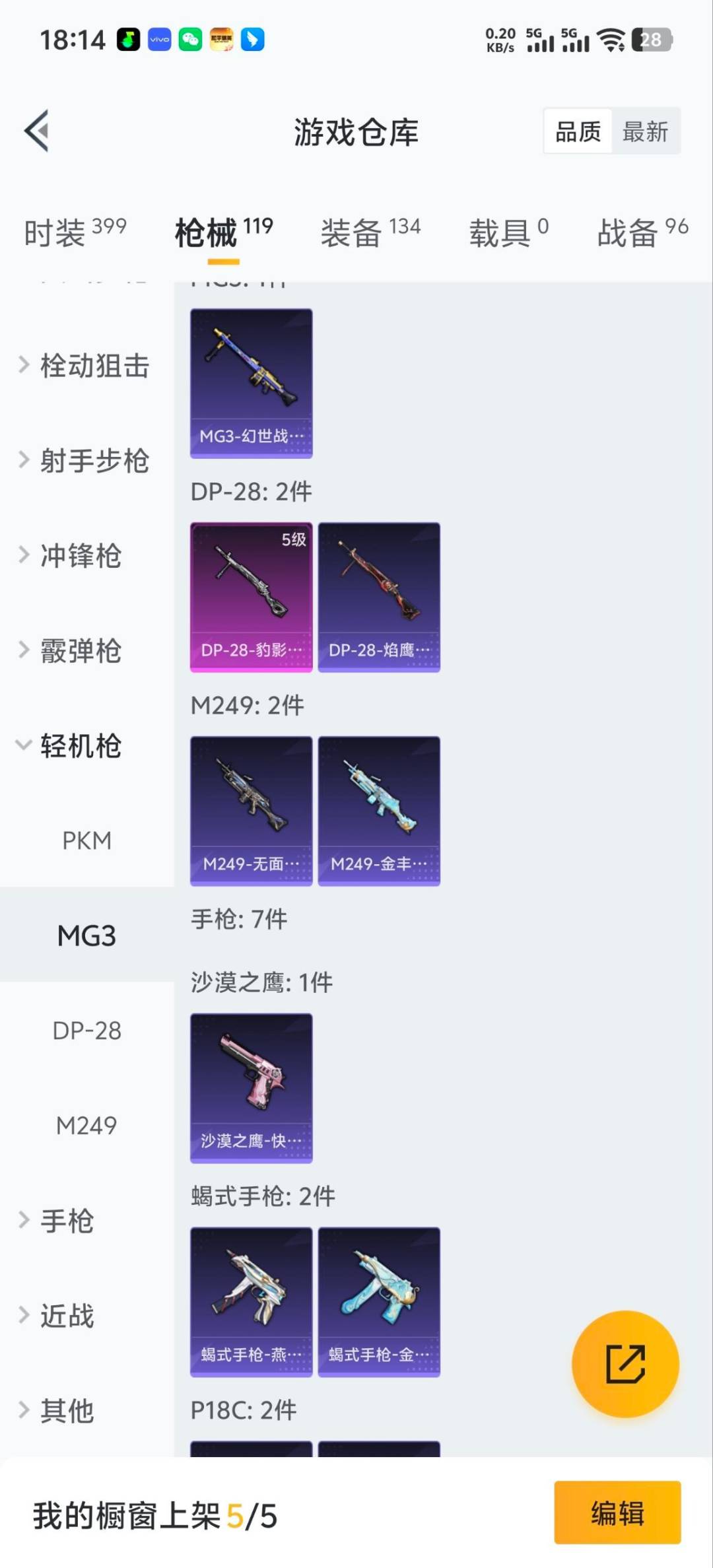
Task: Switch sorting to 最新
Action: click(x=646, y=131)
